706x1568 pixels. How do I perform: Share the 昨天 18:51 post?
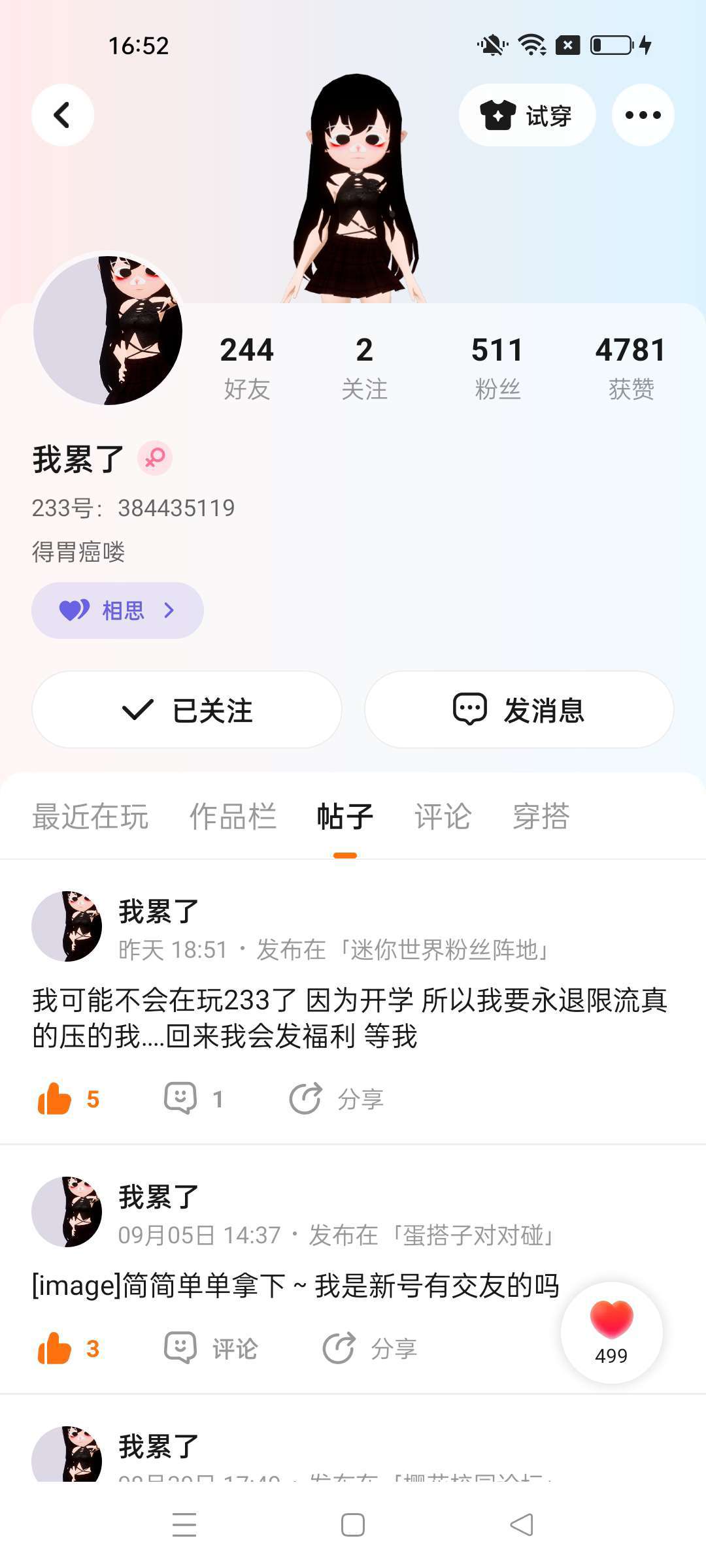(337, 1099)
